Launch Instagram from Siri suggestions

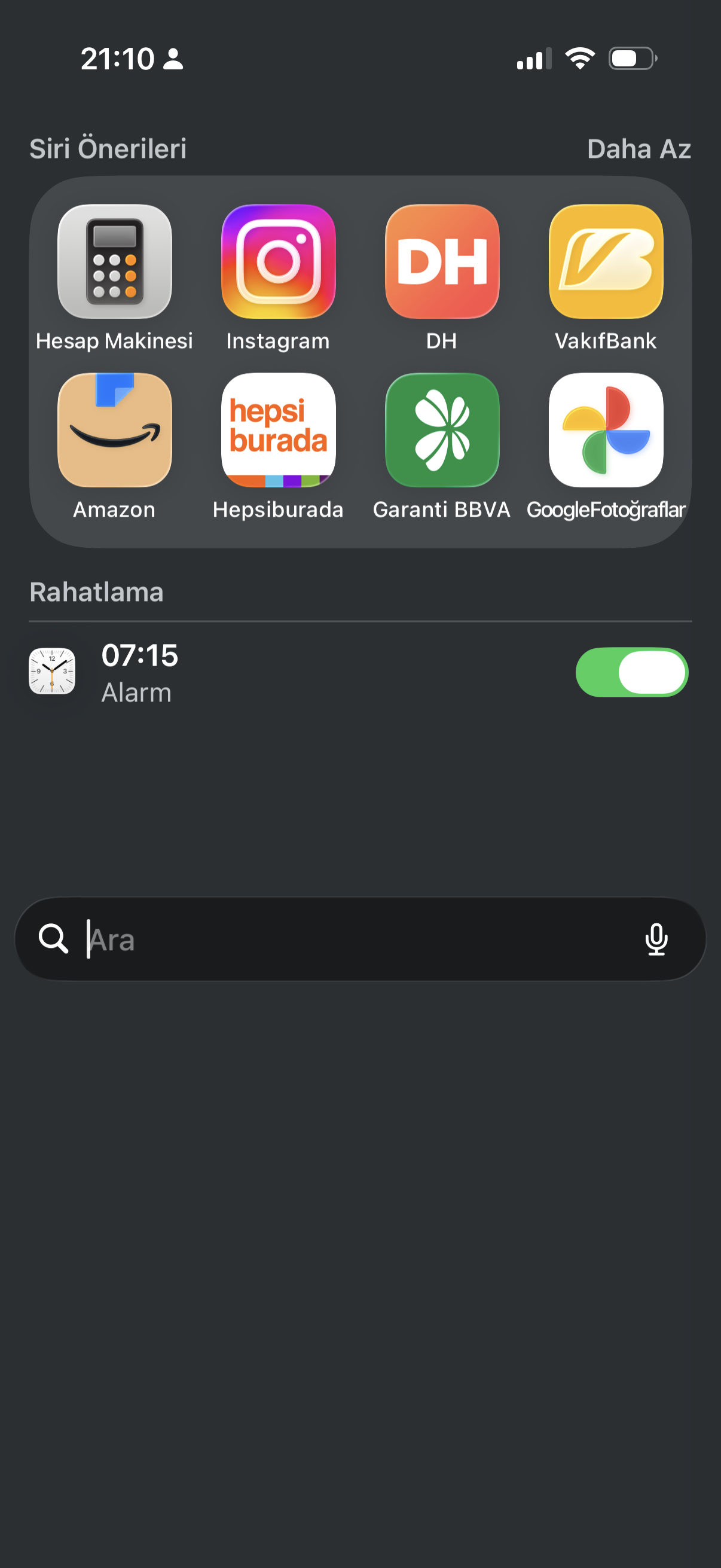pos(278,262)
